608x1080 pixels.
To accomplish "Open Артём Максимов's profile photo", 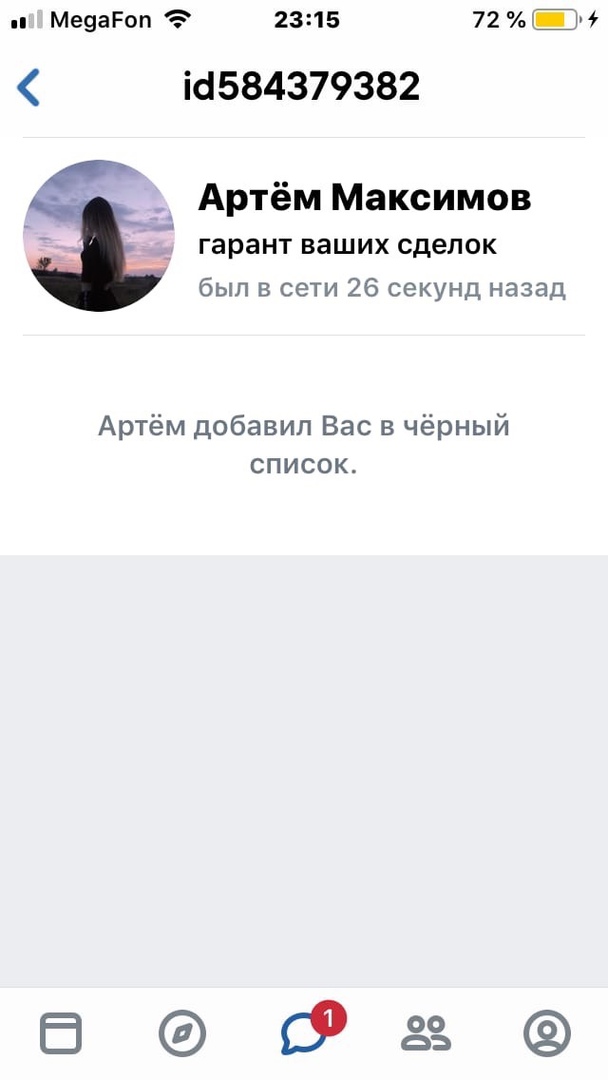I will (99, 236).
